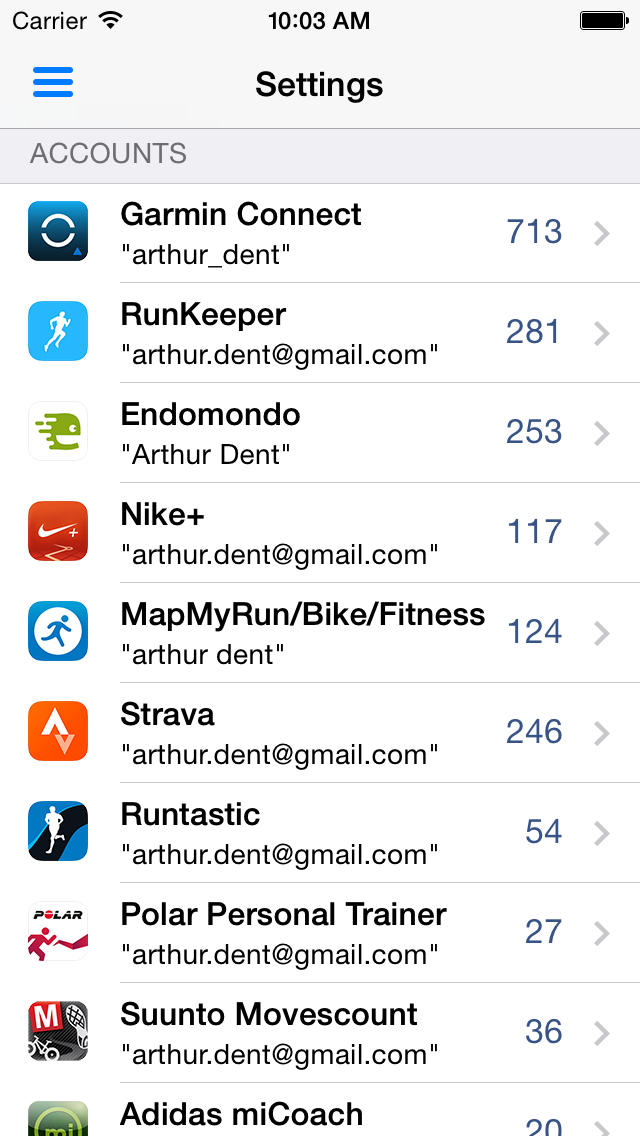Tap the MapMyRun/Bike/Fitness row
The width and height of the screenshot is (640, 1136).
(320, 632)
